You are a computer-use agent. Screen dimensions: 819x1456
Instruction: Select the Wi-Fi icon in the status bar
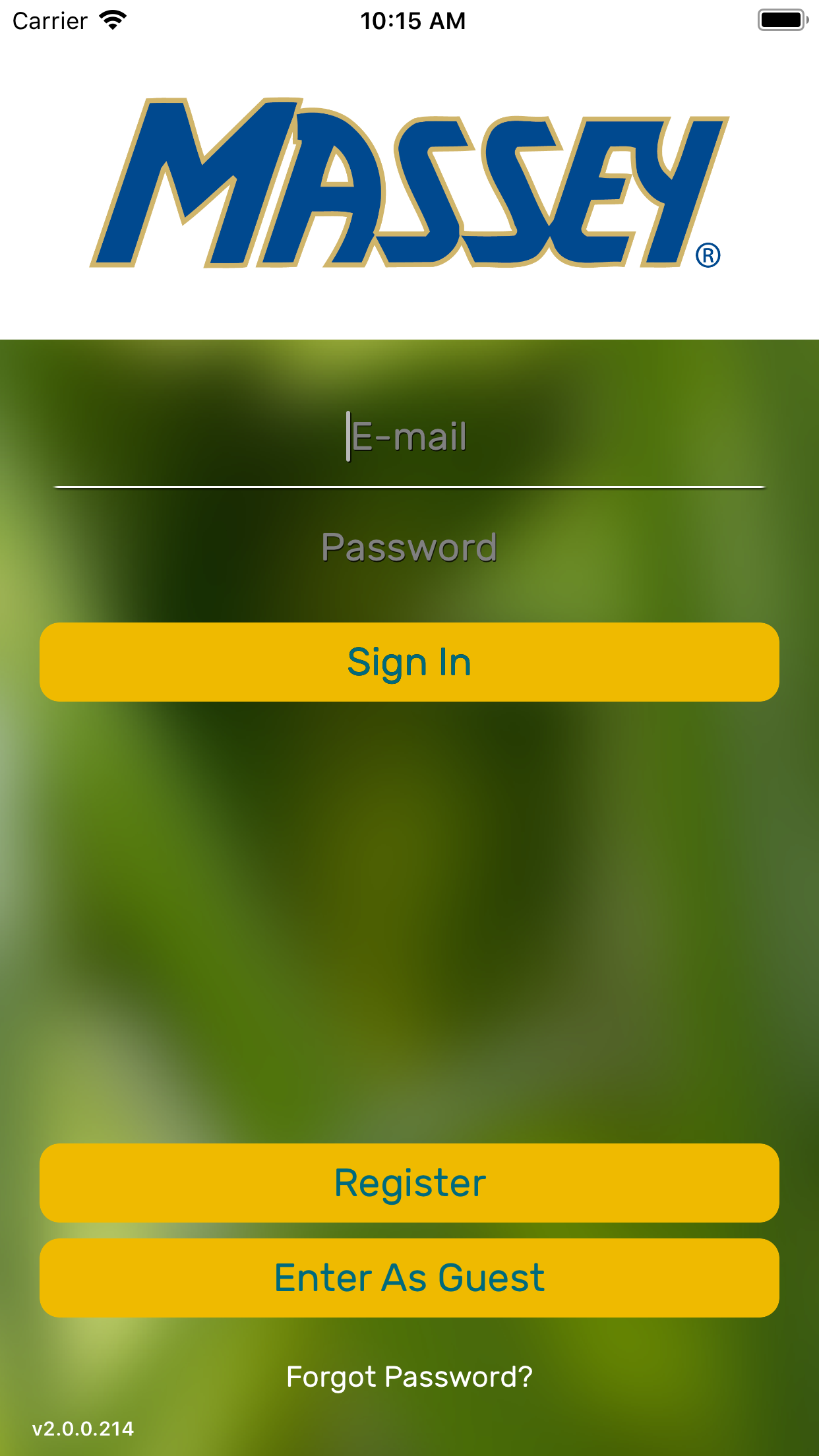pyautogui.click(x=113, y=20)
